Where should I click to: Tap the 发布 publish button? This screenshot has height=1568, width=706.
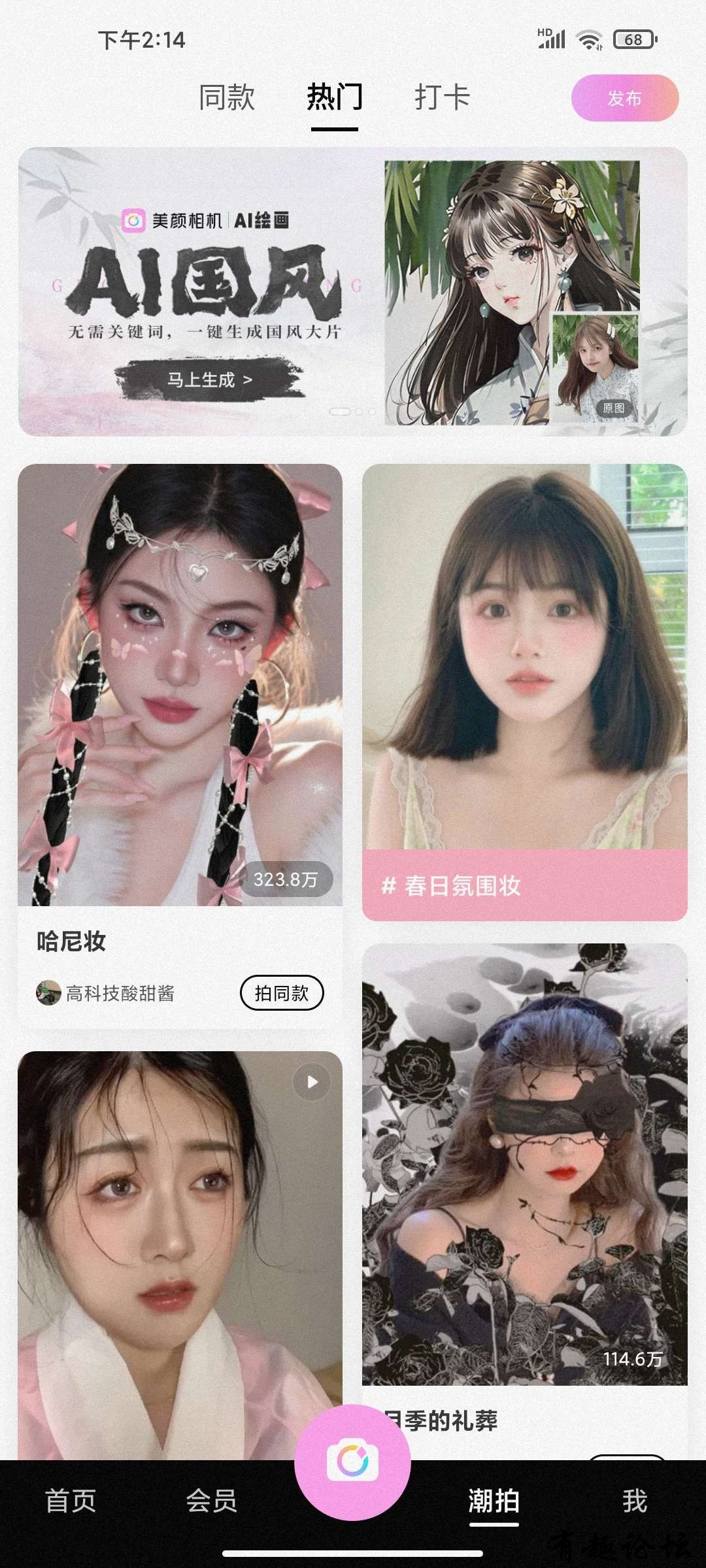(624, 98)
